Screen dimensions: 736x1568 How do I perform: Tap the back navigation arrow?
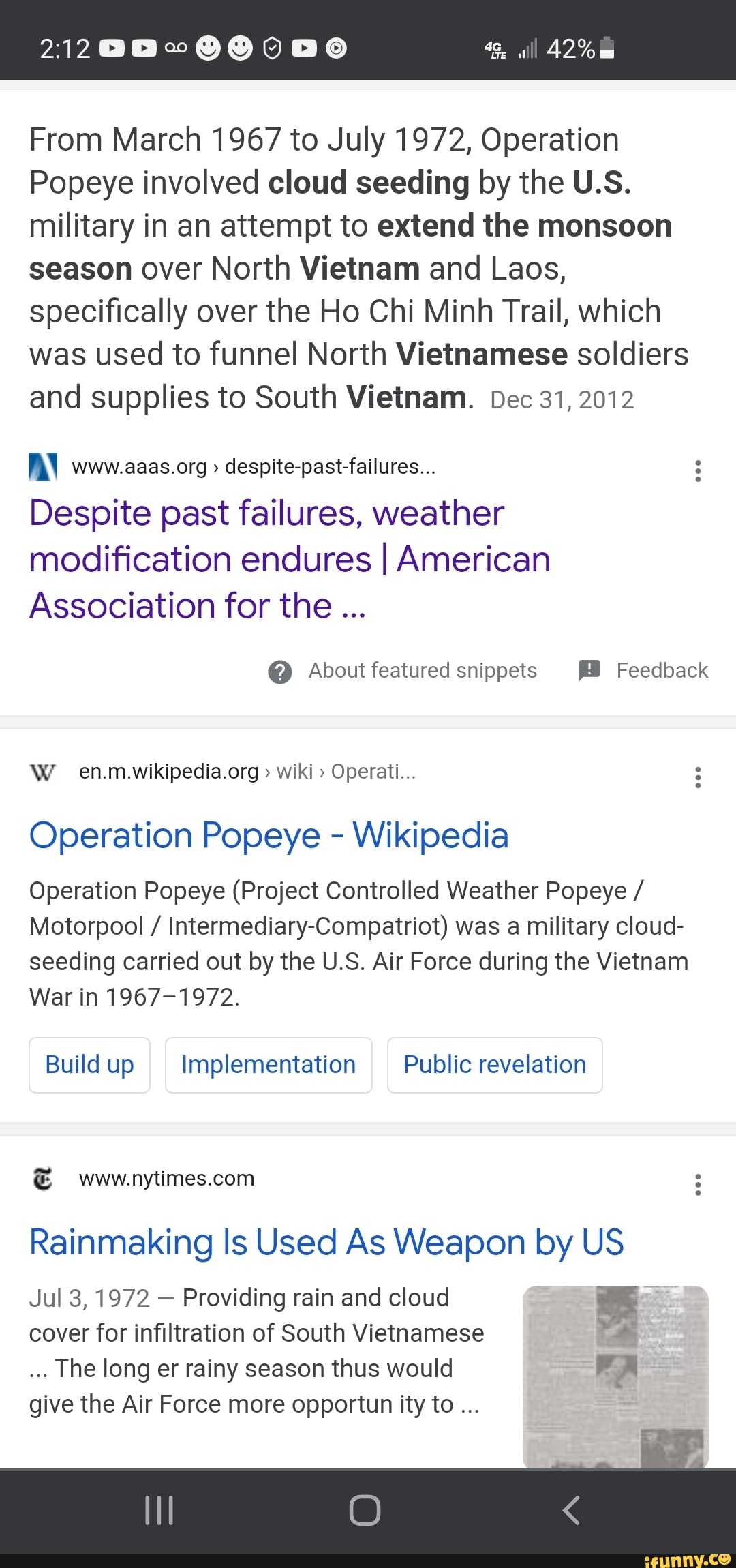click(x=571, y=1509)
